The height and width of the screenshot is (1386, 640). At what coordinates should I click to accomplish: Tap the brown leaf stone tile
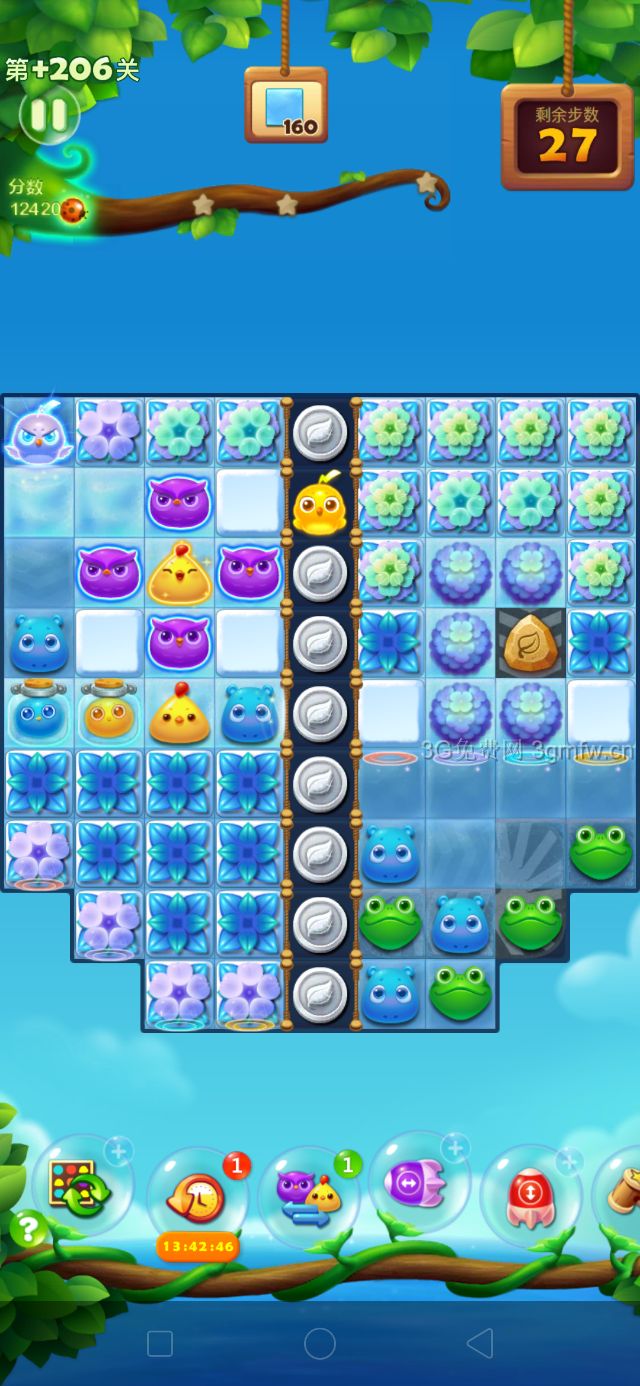coord(530,643)
